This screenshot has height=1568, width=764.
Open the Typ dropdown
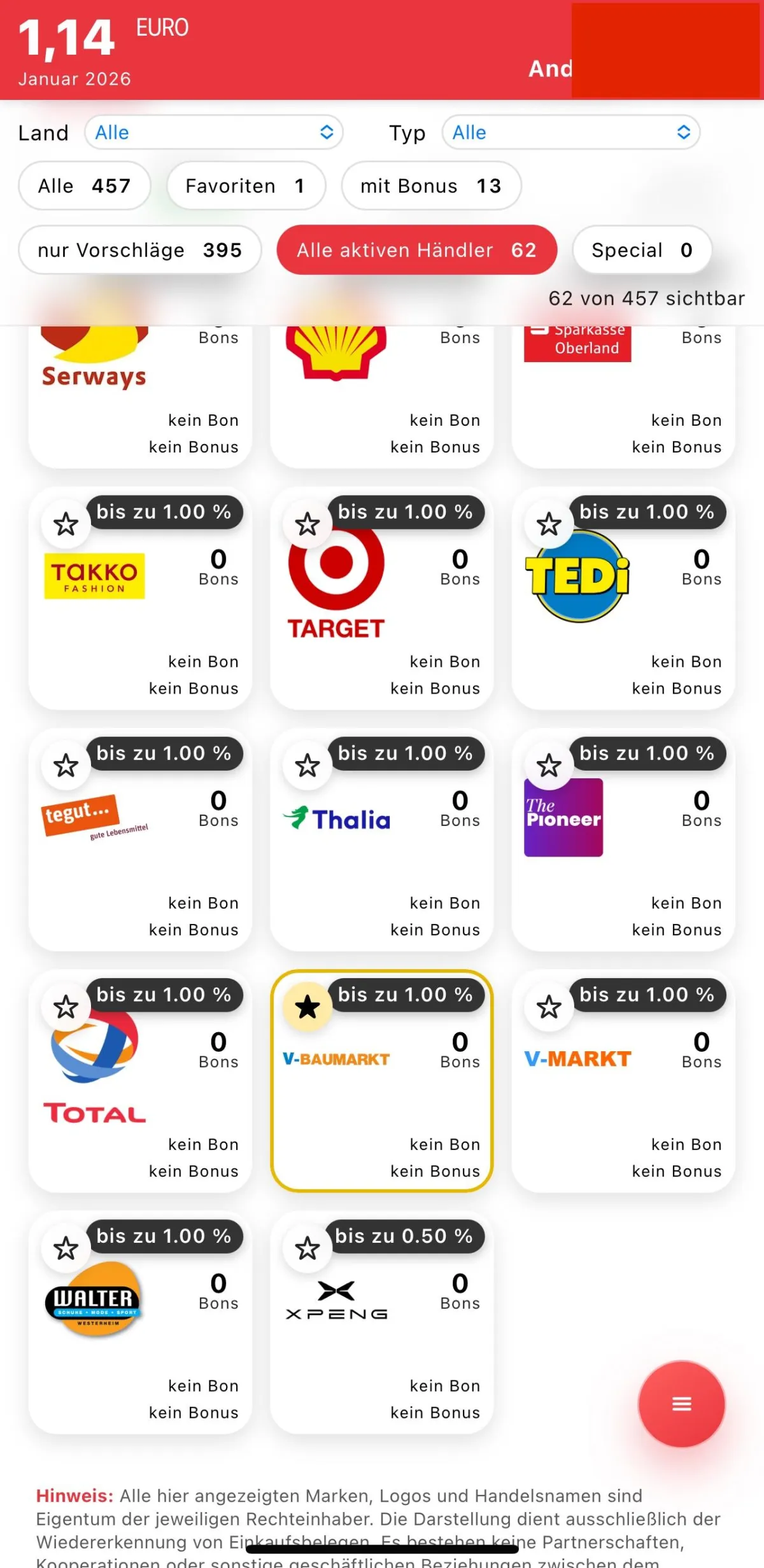(x=570, y=132)
